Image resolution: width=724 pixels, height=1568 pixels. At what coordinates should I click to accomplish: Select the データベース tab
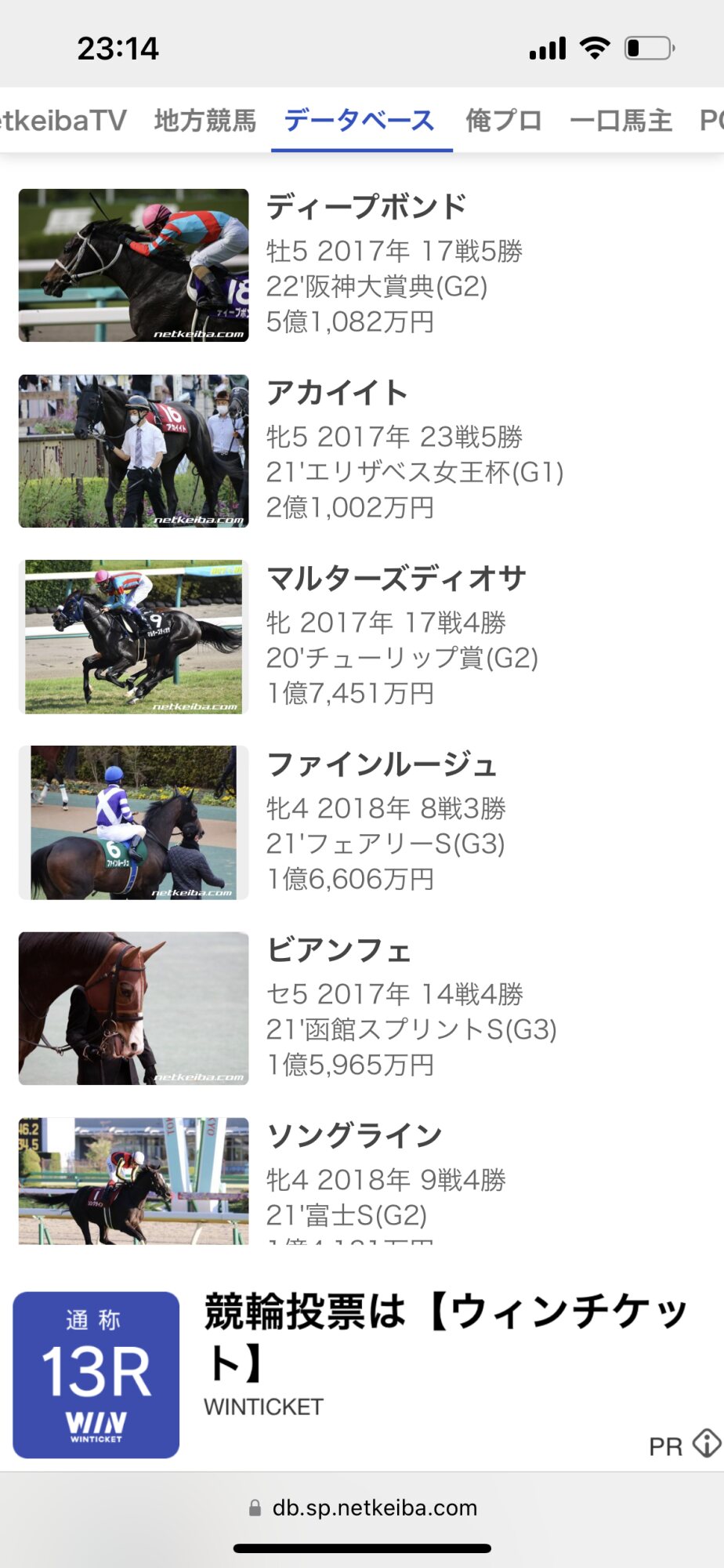(359, 121)
